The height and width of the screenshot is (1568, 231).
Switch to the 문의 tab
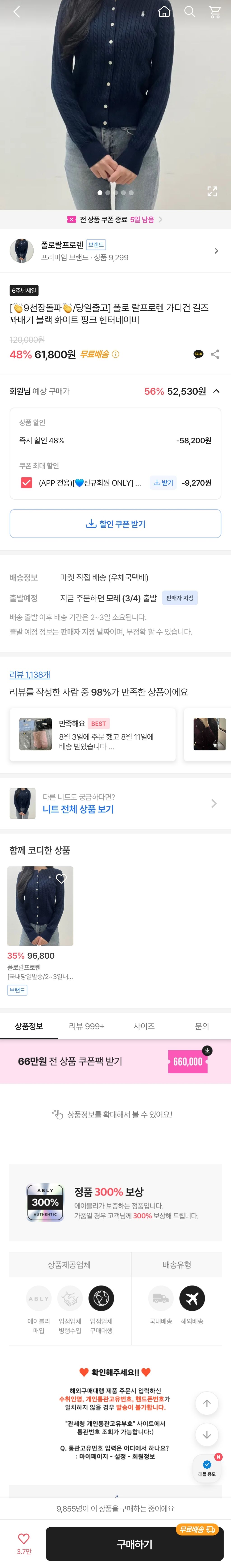point(202,1026)
